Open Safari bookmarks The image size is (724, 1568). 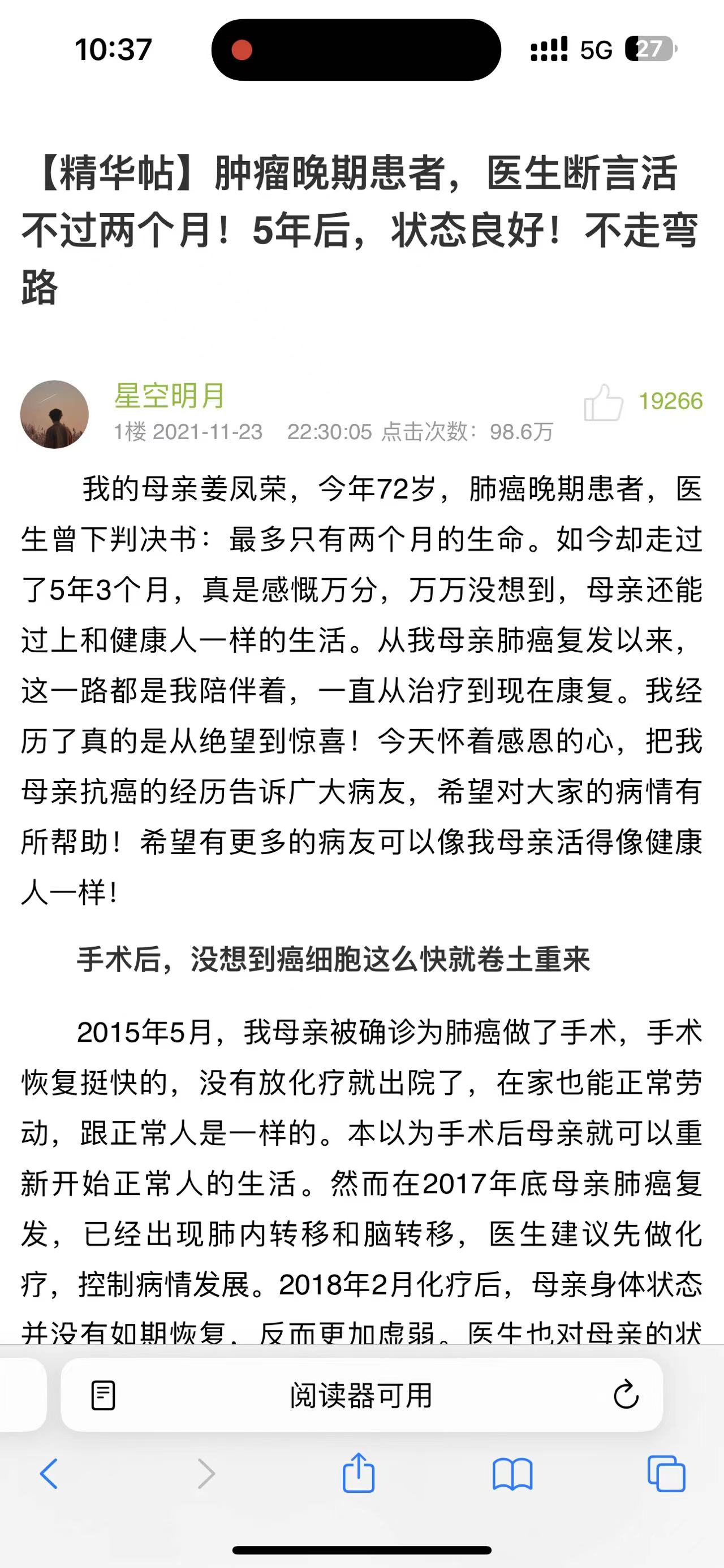(x=512, y=1474)
